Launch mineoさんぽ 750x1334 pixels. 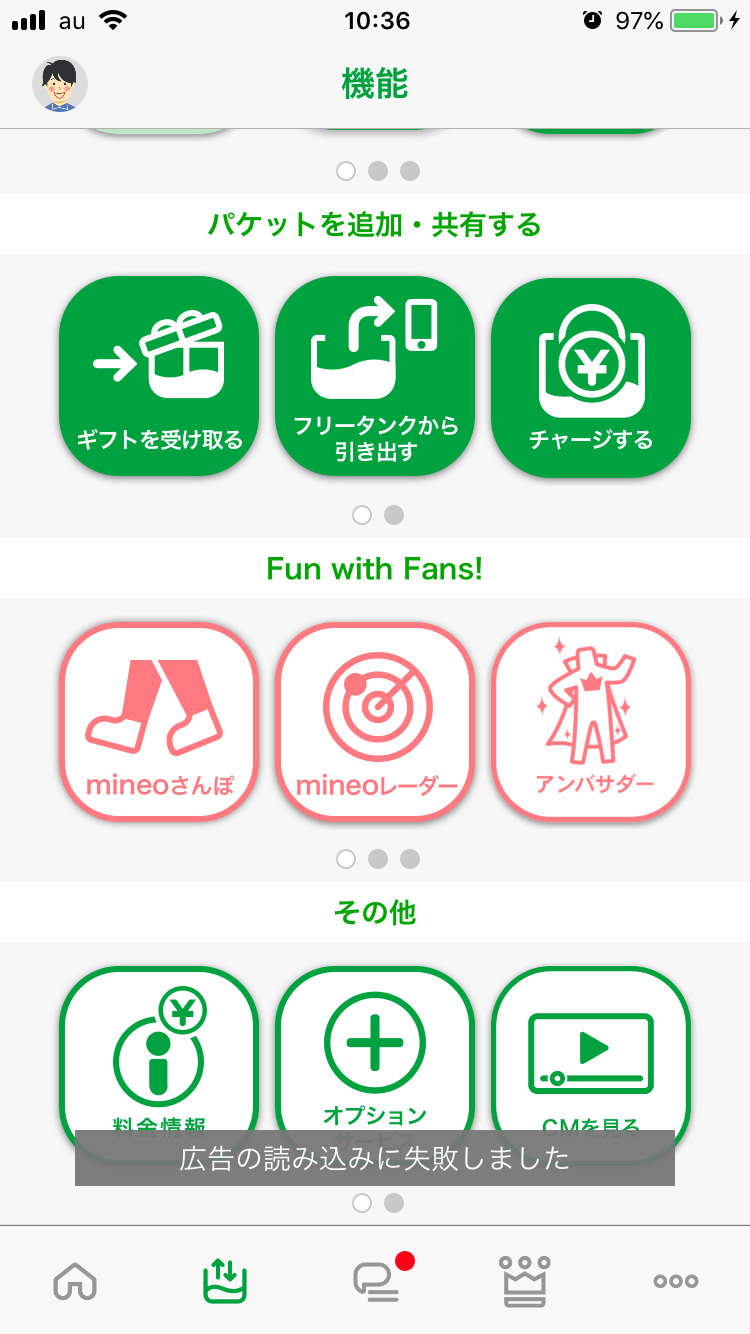(159, 720)
